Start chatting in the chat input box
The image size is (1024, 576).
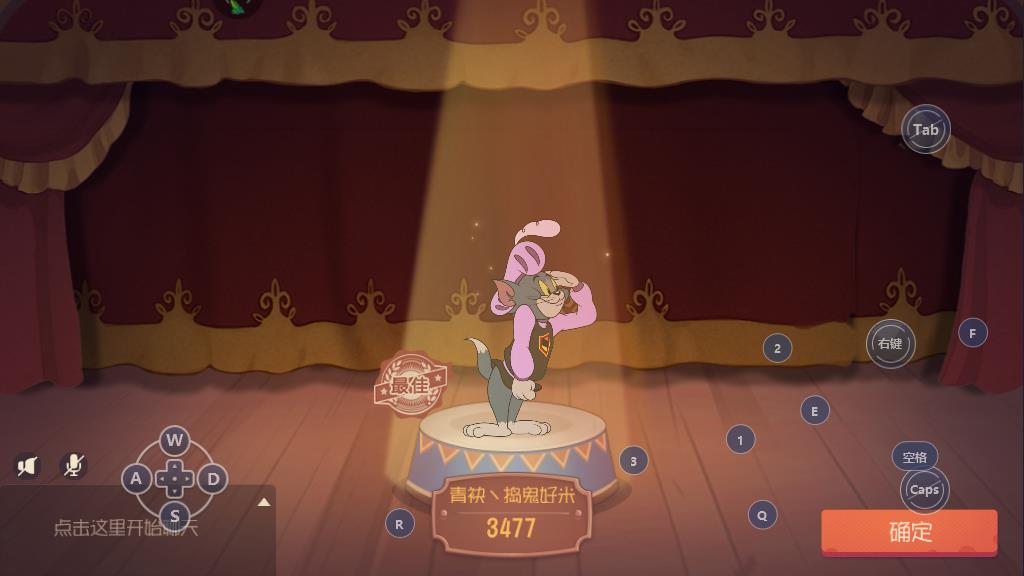pos(125,527)
